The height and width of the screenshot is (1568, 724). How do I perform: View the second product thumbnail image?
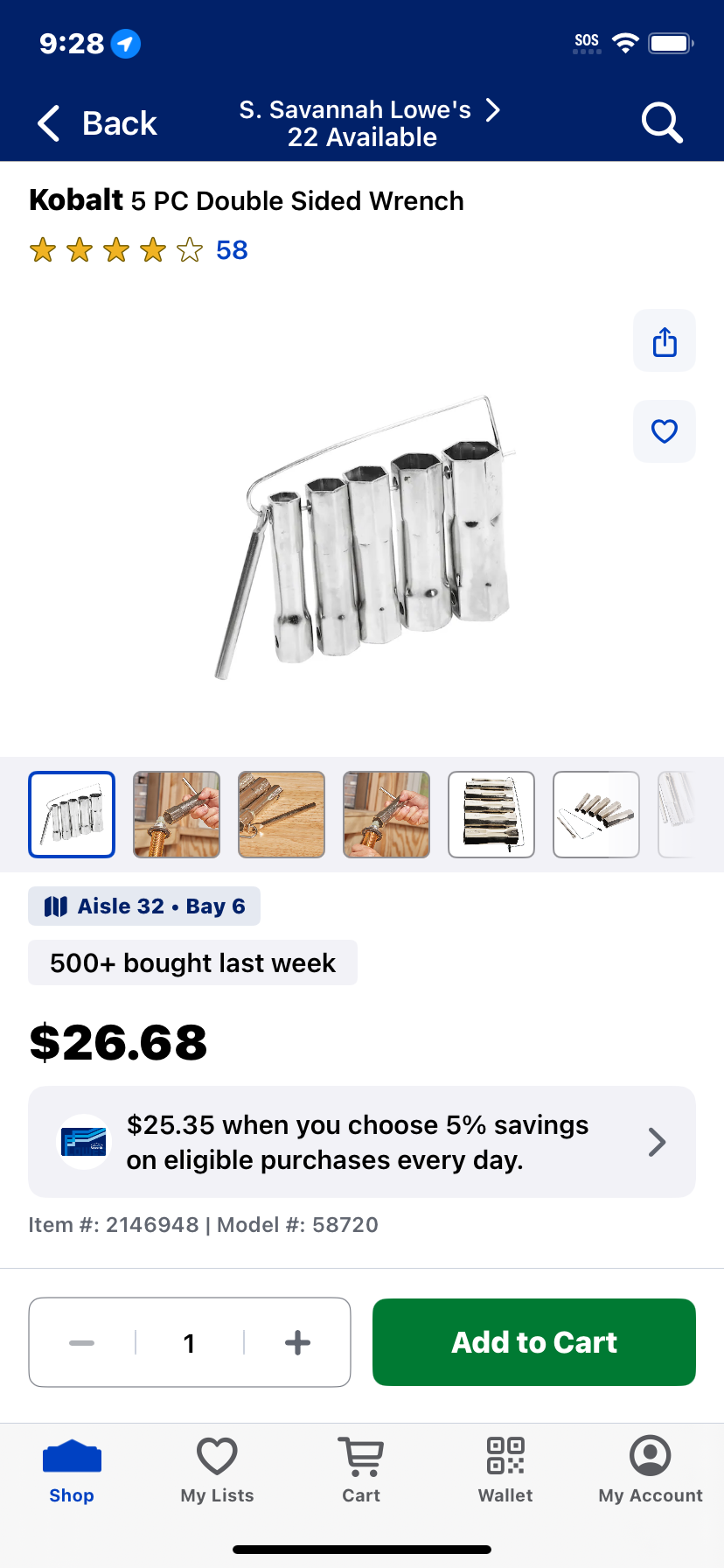177,815
